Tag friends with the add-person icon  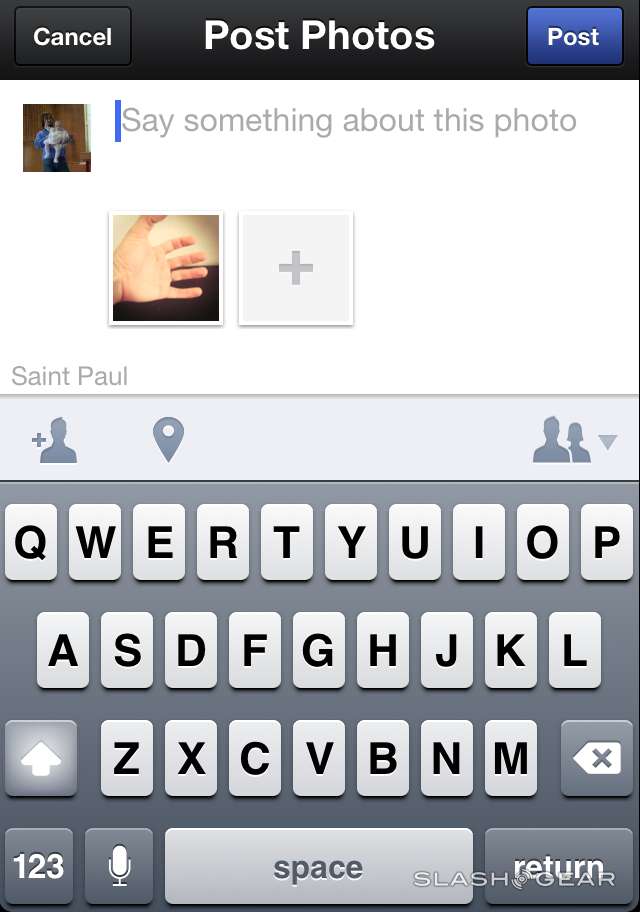56,440
